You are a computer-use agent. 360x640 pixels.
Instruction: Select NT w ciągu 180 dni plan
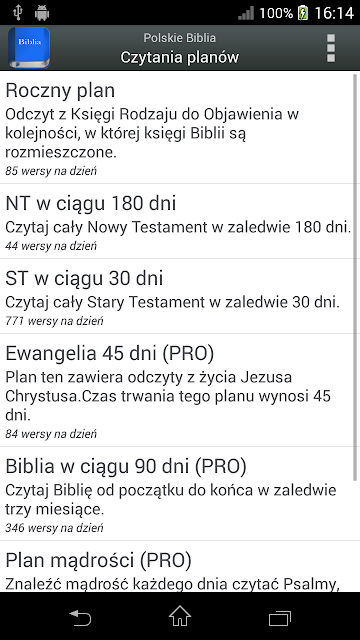[x=177, y=221]
